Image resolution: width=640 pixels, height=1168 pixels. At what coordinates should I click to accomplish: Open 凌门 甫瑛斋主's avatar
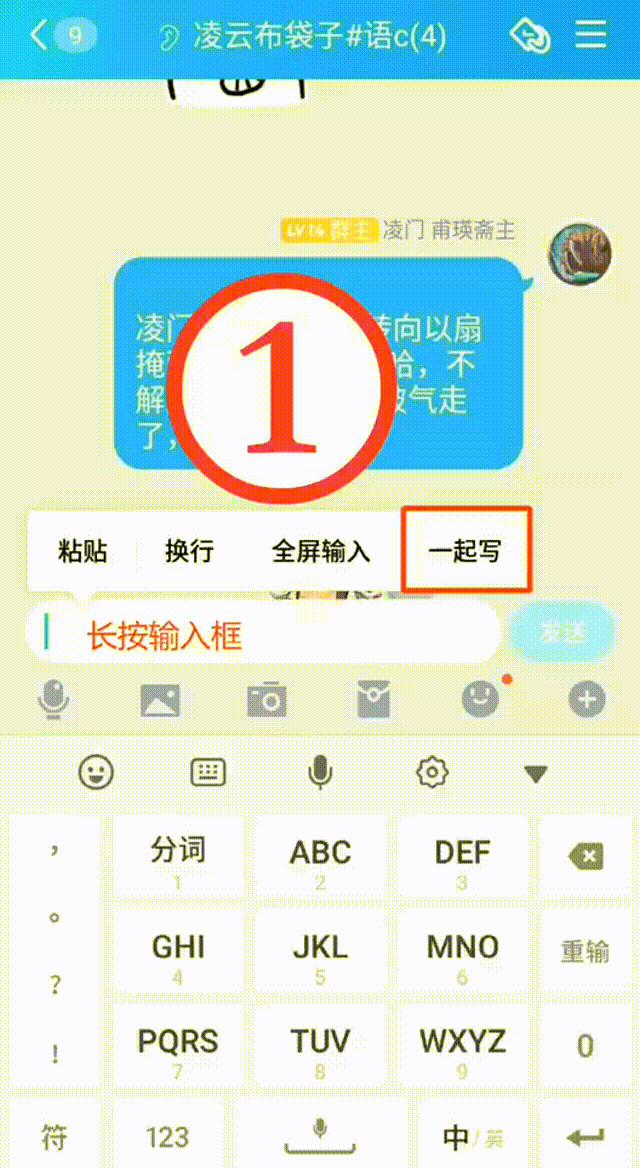[x=580, y=253]
